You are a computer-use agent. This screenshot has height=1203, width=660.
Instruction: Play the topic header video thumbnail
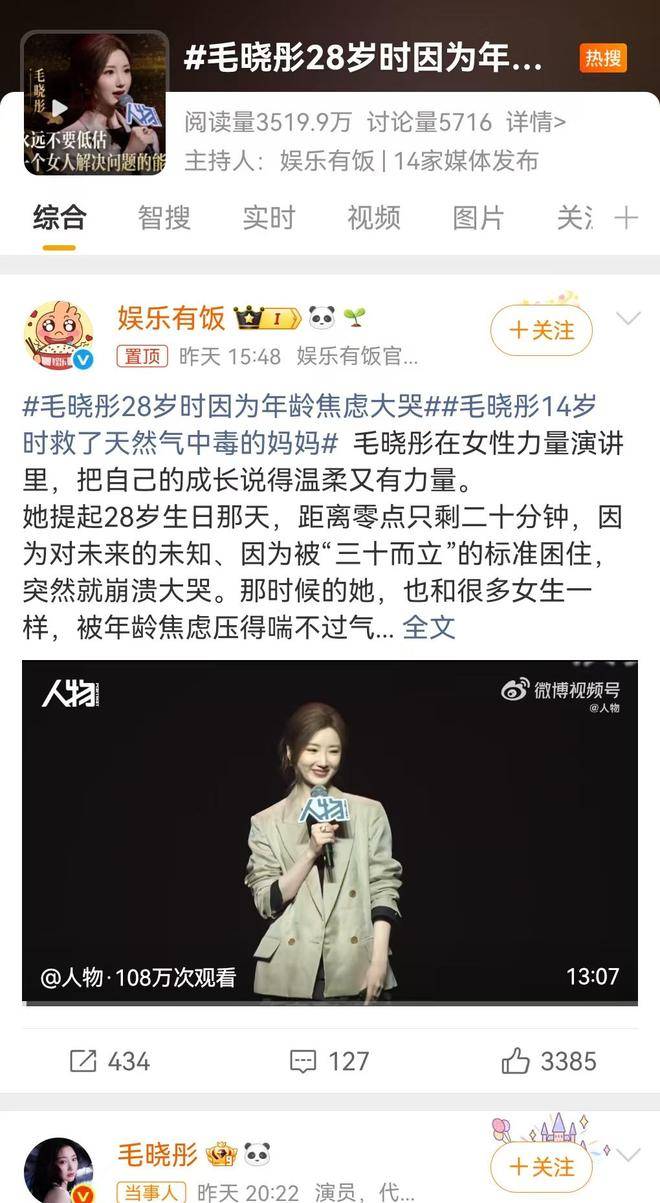pyautogui.click(x=95, y=104)
